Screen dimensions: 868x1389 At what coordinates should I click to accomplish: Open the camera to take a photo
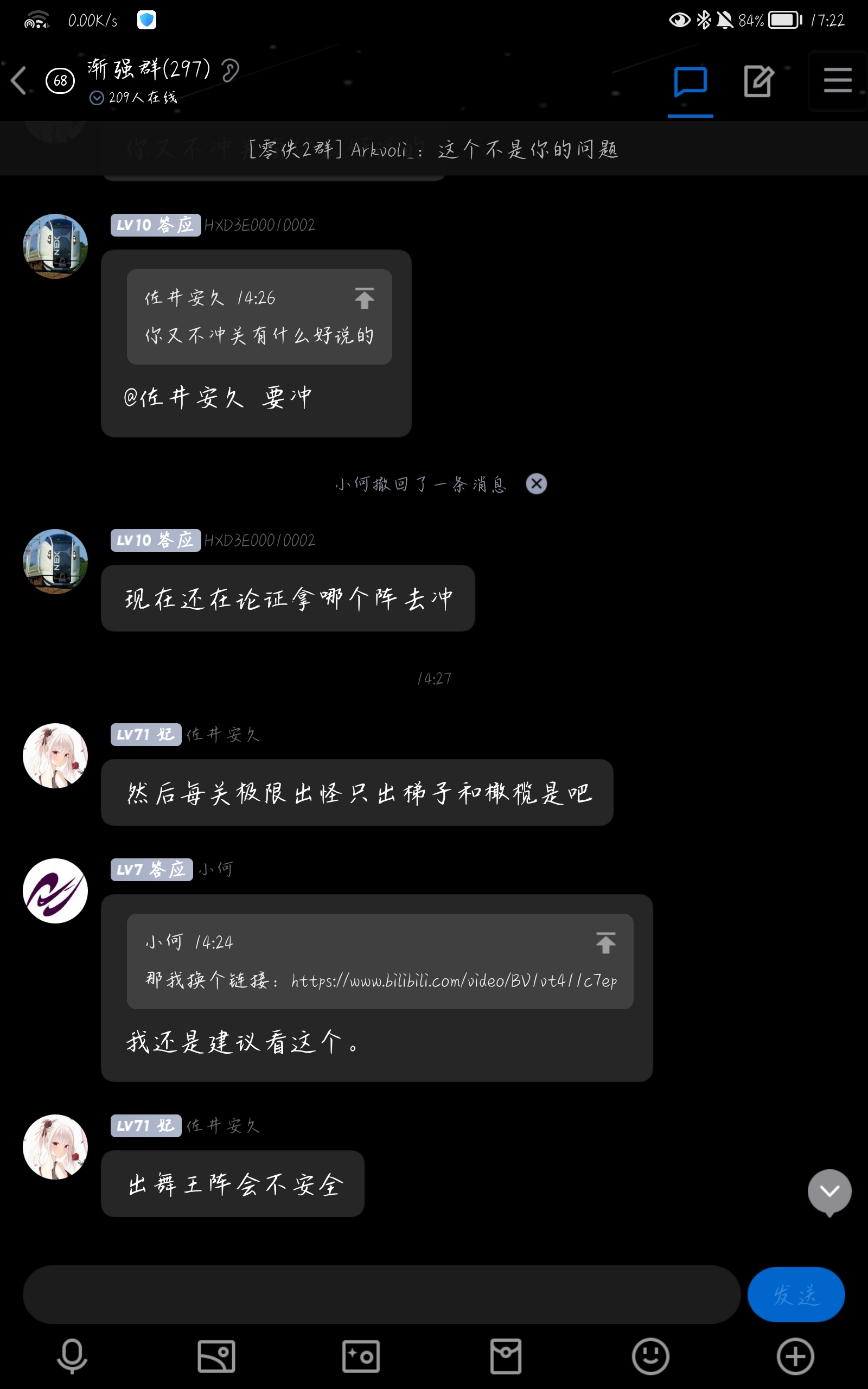point(361,1356)
